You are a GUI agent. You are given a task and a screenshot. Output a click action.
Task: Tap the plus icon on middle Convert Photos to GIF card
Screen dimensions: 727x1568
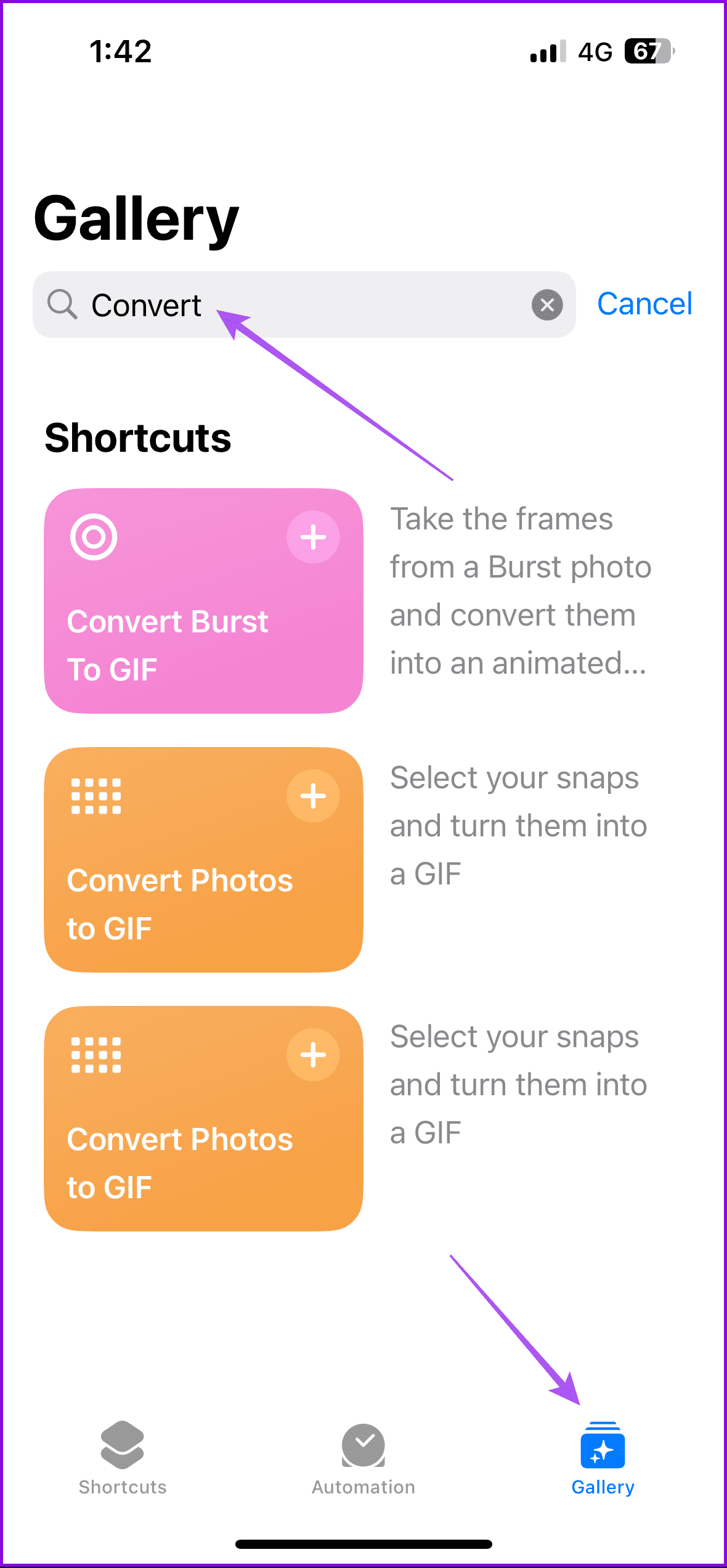click(313, 795)
